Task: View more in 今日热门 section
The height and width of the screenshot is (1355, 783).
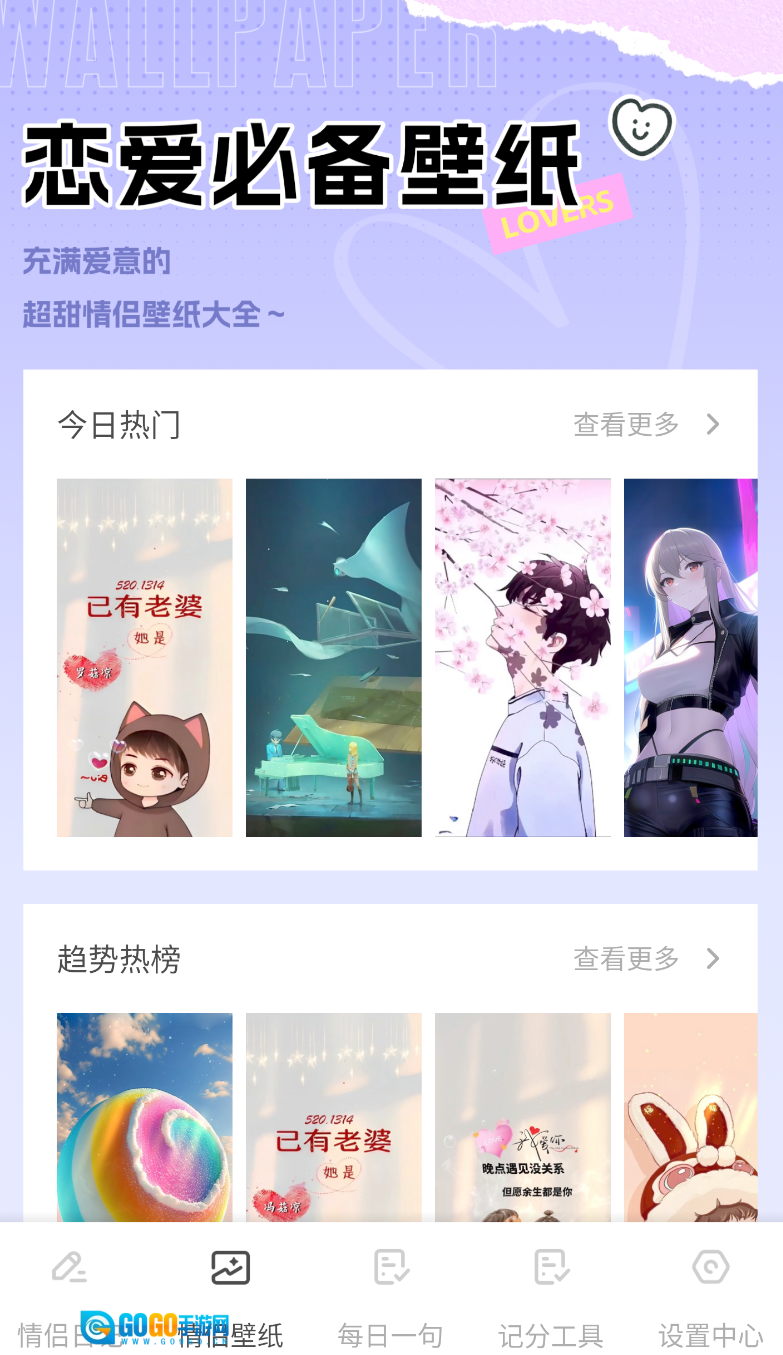Action: [646, 425]
